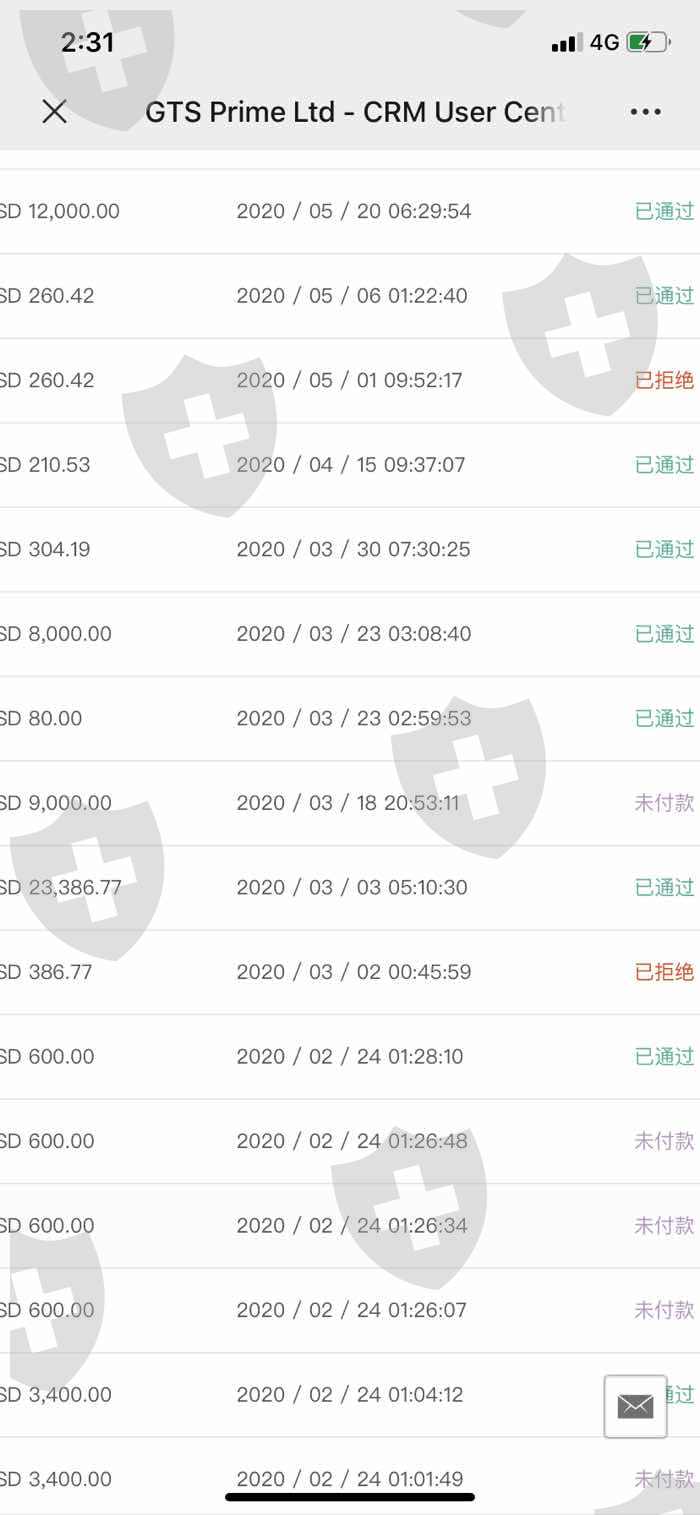The width and height of the screenshot is (700, 1515).
Task: Open the floating envelope message button
Action: [636, 1407]
